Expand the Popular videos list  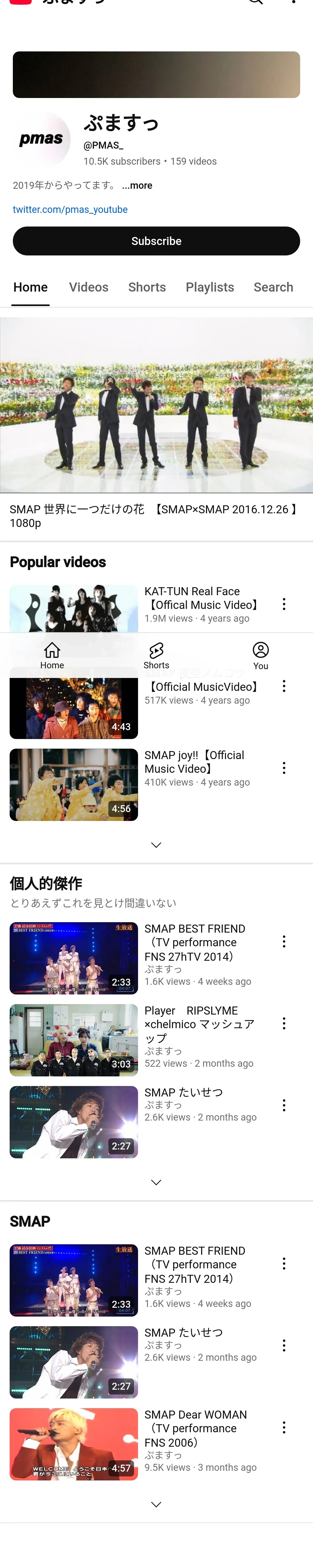tap(156, 845)
